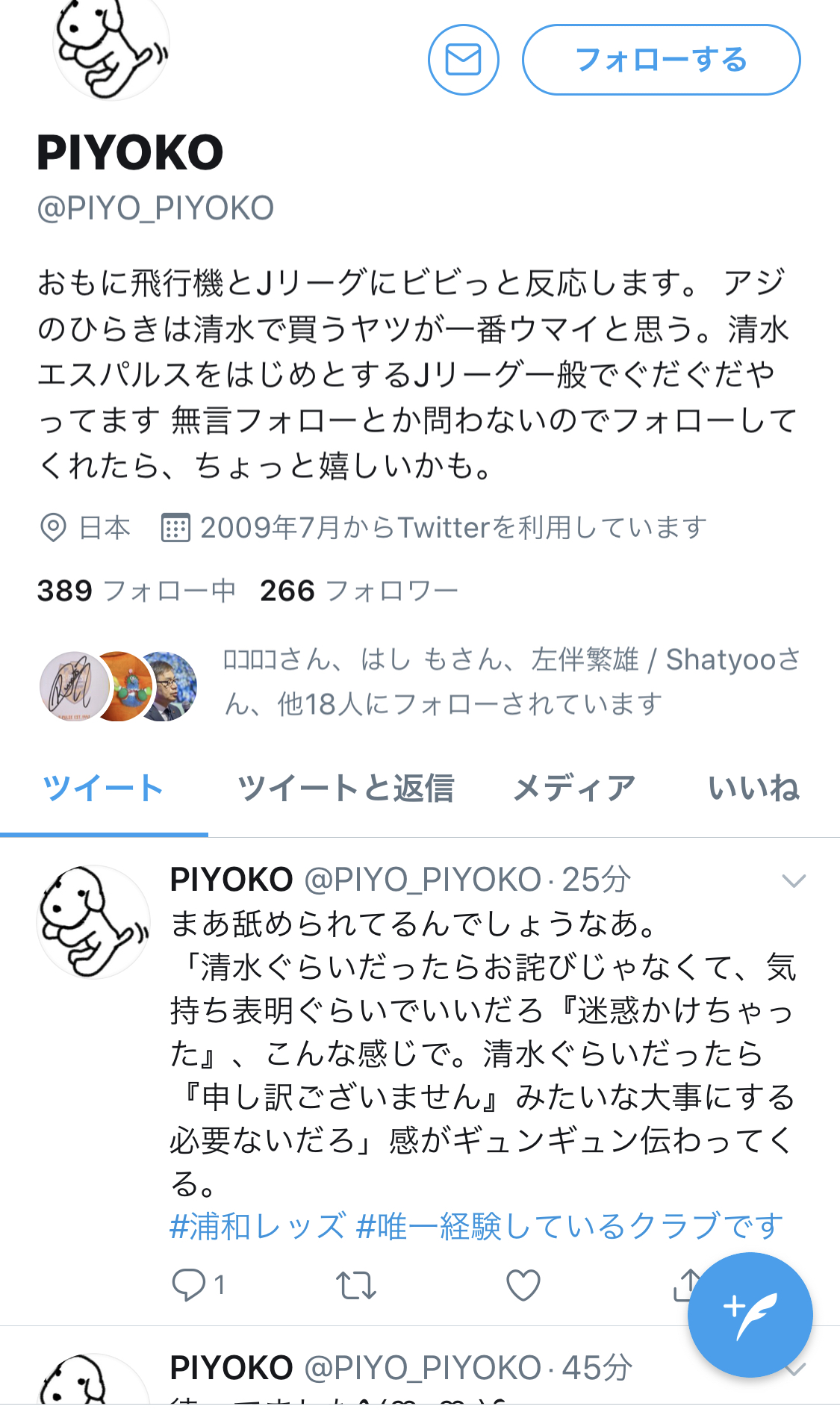The image size is (840, 1415).
Task: Open the #浦和レッズ hashtag
Action: [258, 1227]
